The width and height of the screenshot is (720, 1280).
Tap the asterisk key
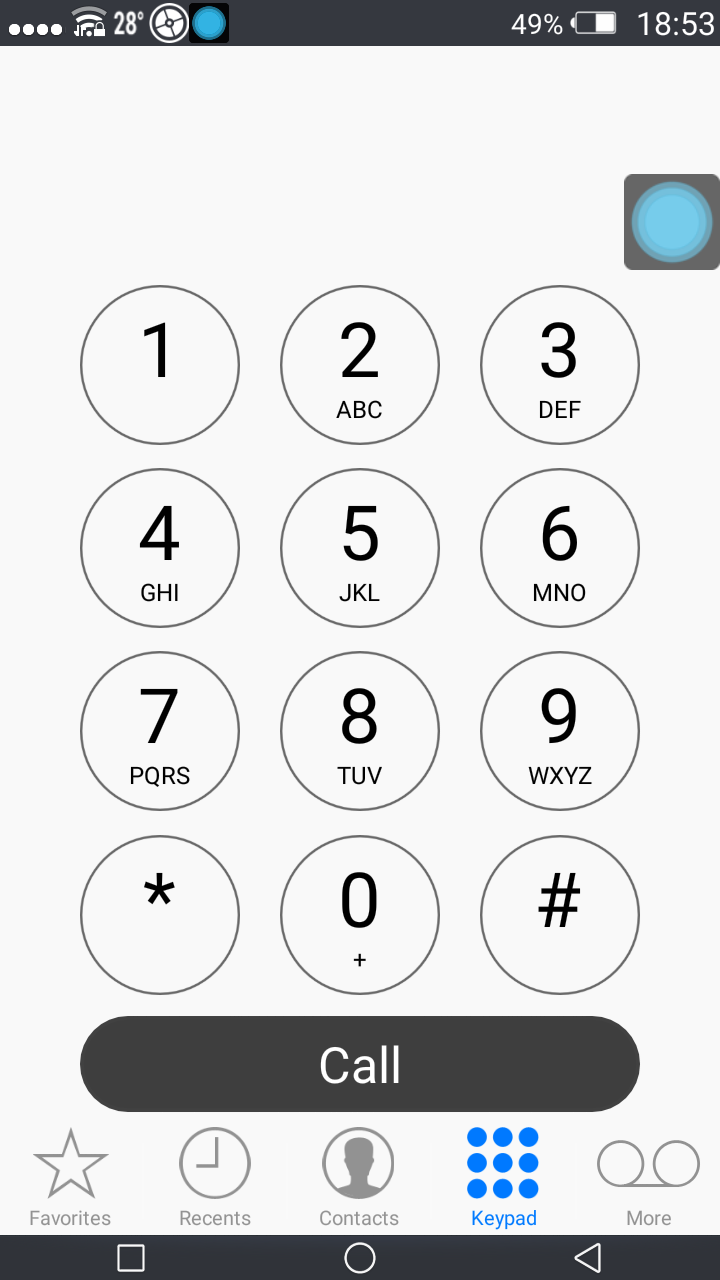coord(160,915)
